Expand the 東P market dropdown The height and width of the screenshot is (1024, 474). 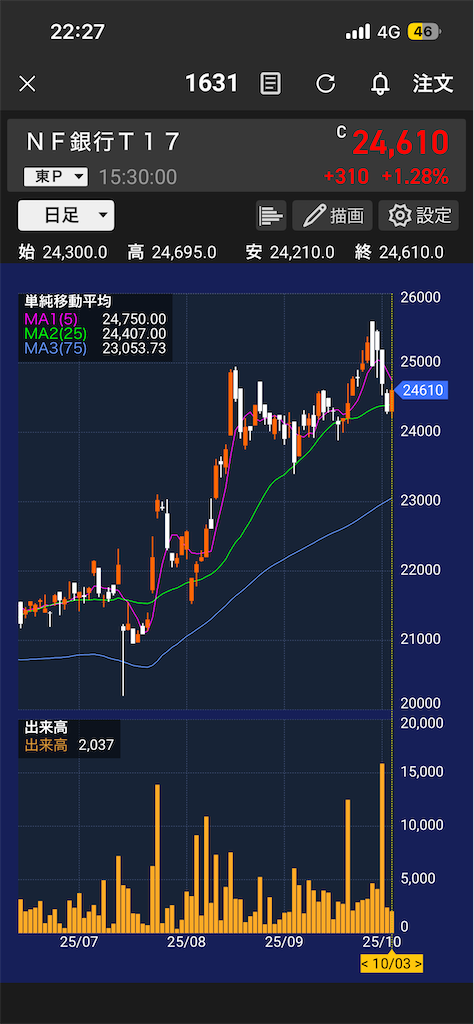(55, 176)
